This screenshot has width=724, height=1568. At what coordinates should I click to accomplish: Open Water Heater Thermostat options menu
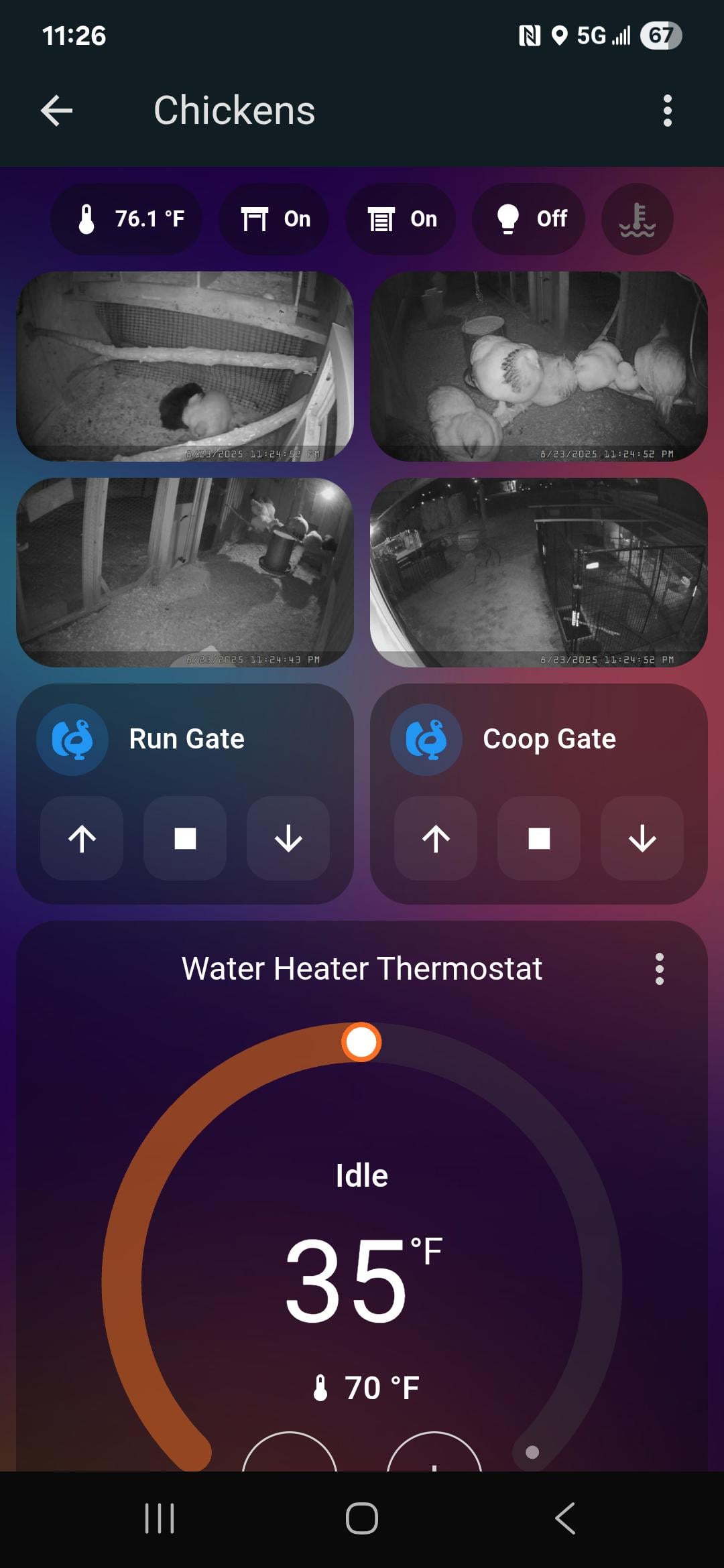click(x=660, y=969)
